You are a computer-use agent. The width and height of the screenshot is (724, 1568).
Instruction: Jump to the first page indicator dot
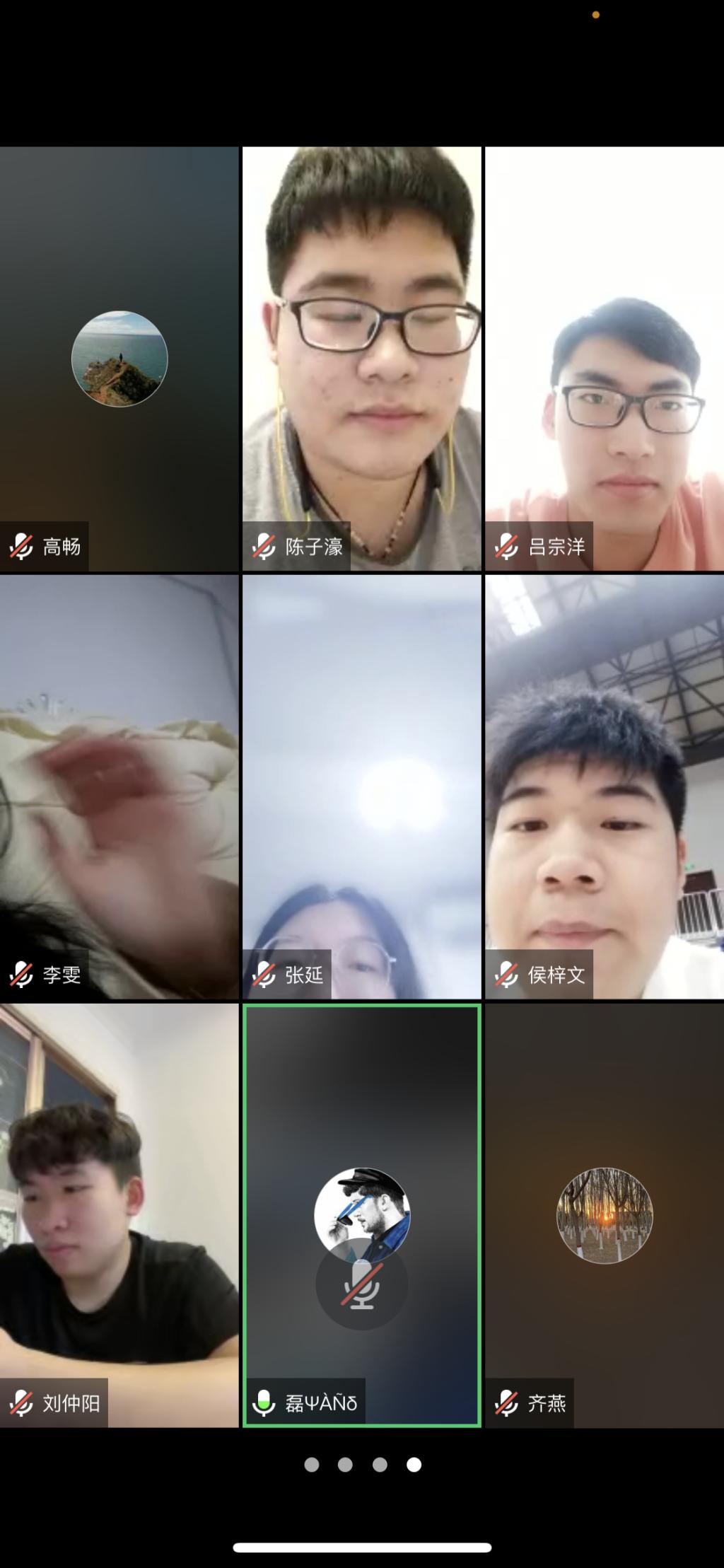coord(311,1465)
